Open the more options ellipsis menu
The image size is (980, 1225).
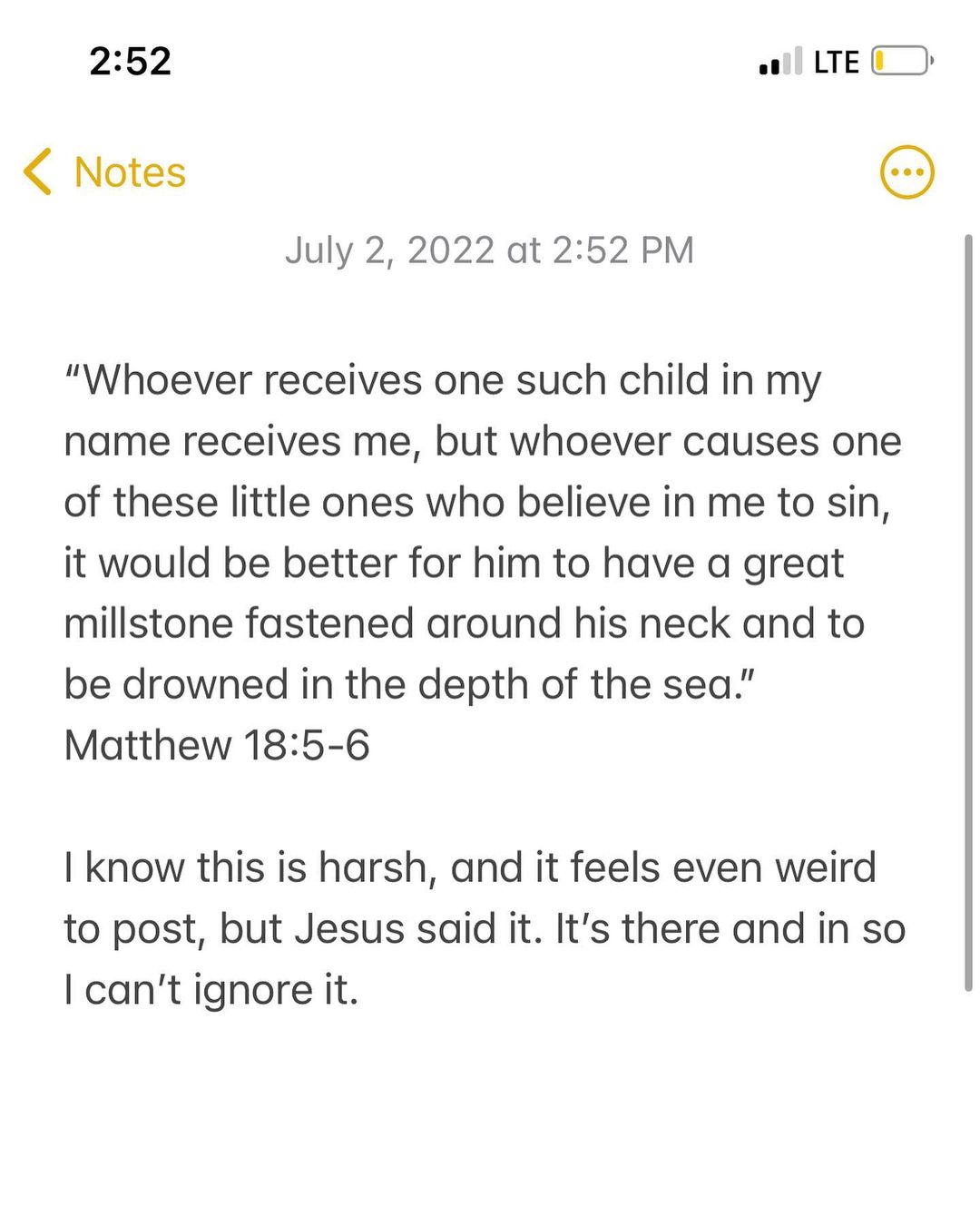tap(906, 172)
